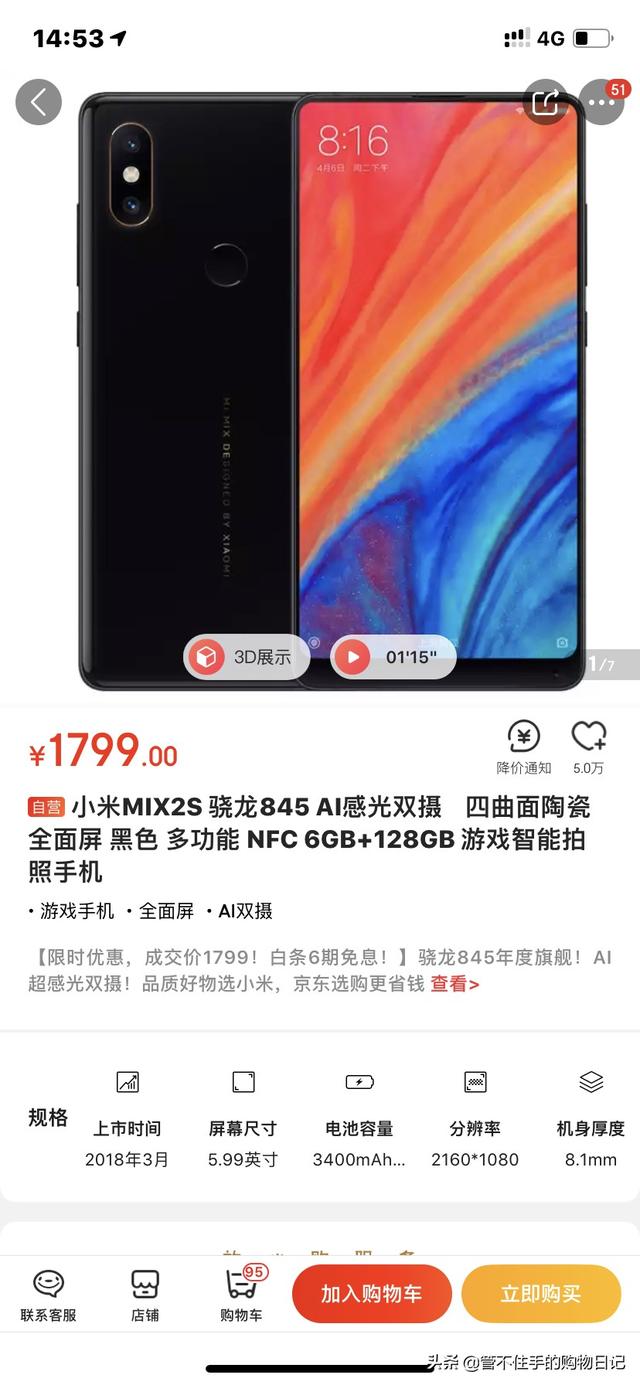Go back to the previous page
Screen dimensions: 640x1385
(39, 102)
